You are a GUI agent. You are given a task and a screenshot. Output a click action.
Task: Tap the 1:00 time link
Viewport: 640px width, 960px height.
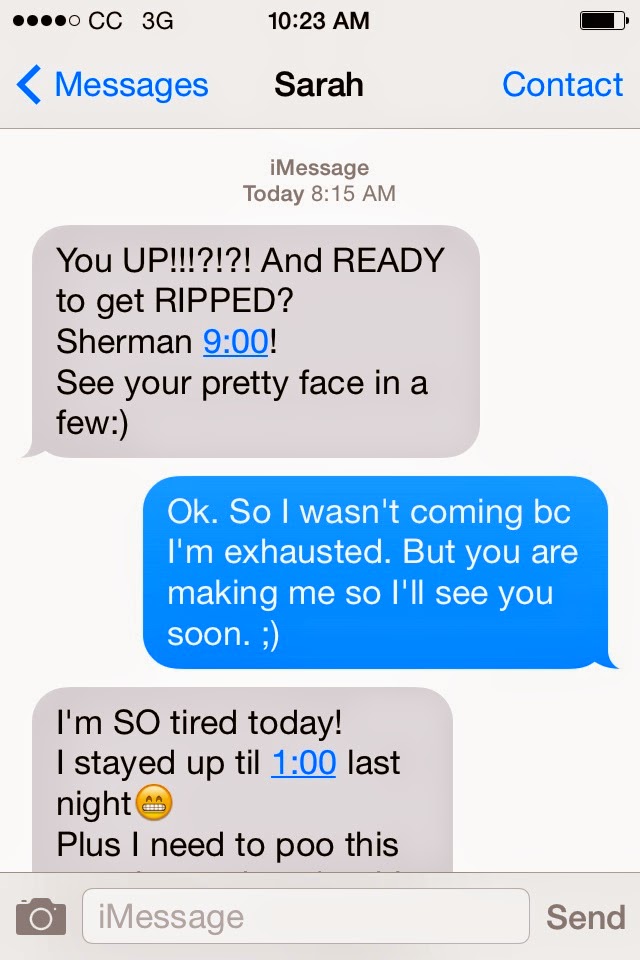(x=304, y=763)
